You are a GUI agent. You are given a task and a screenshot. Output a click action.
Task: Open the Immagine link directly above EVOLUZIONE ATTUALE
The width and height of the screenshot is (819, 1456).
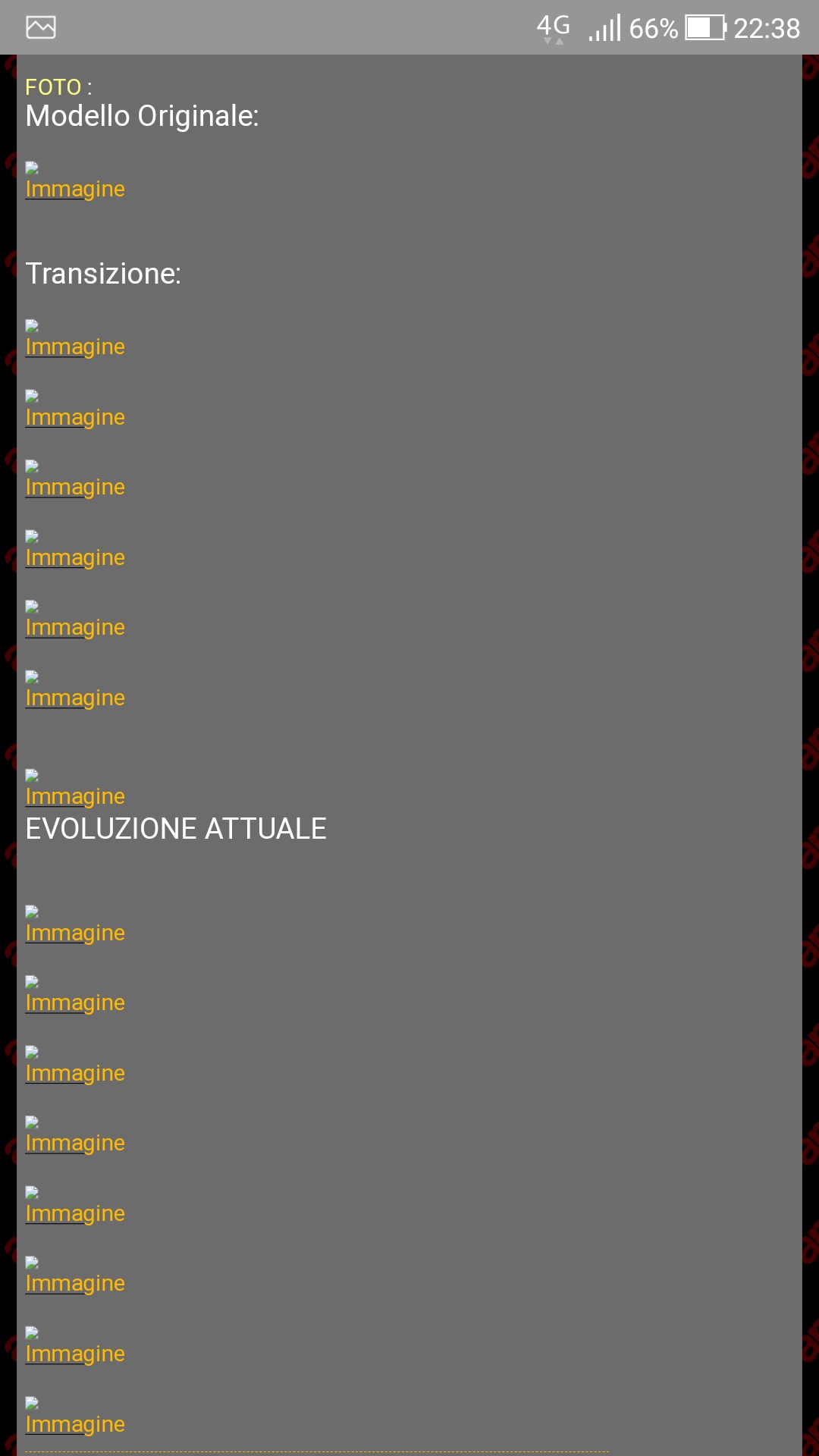coord(75,796)
